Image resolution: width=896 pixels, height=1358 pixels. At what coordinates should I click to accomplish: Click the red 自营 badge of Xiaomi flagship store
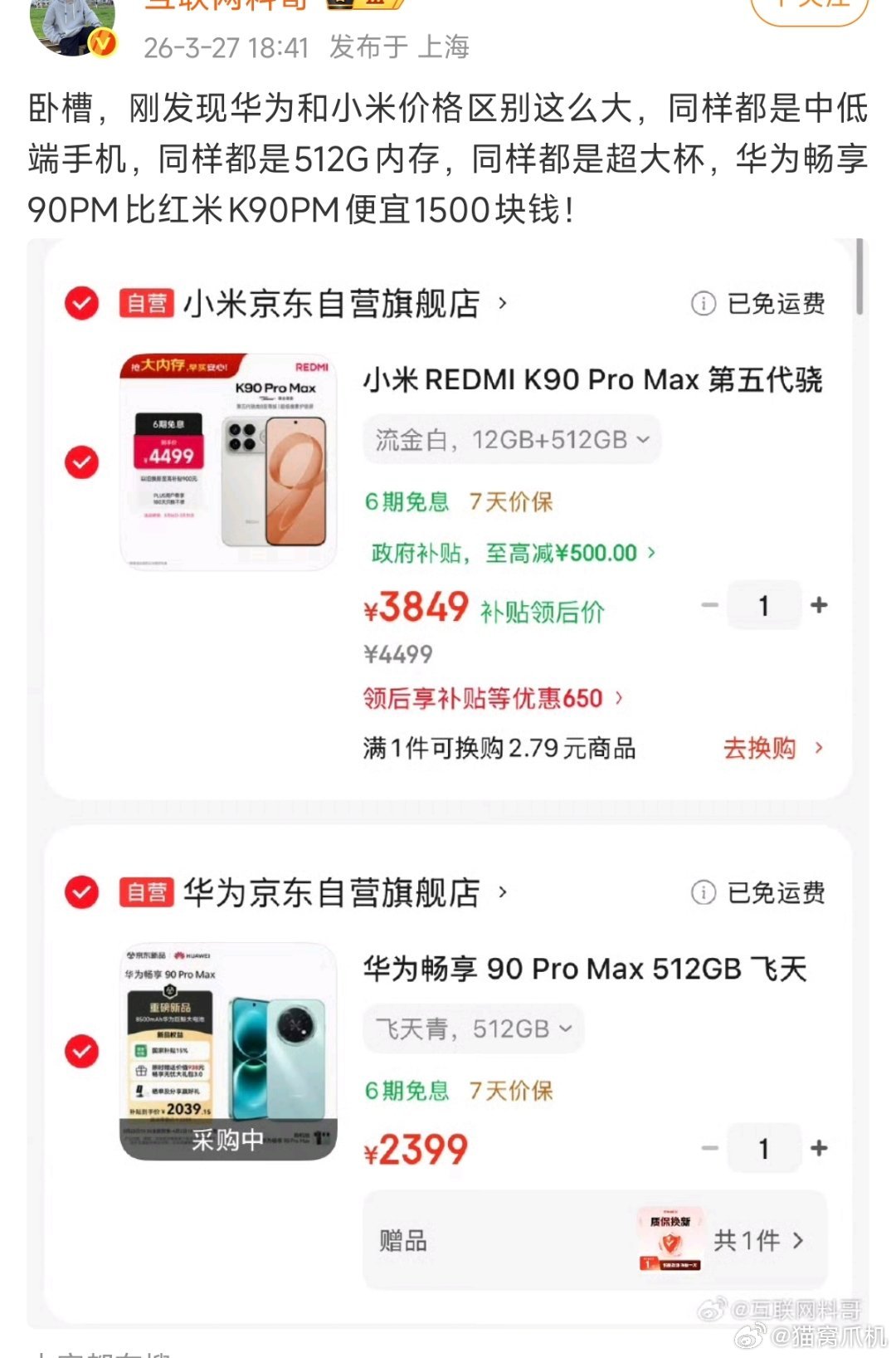point(148,304)
